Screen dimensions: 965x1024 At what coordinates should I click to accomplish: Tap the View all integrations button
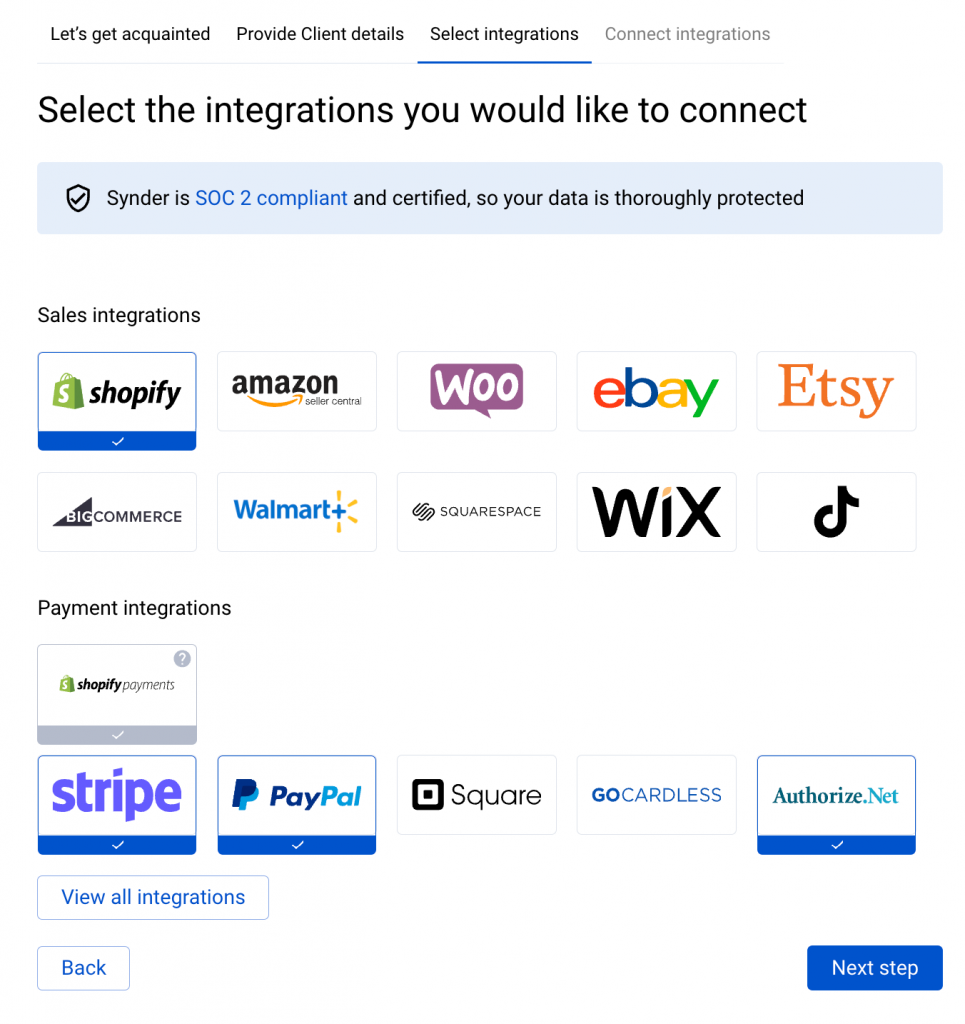pyautogui.click(x=153, y=897)
